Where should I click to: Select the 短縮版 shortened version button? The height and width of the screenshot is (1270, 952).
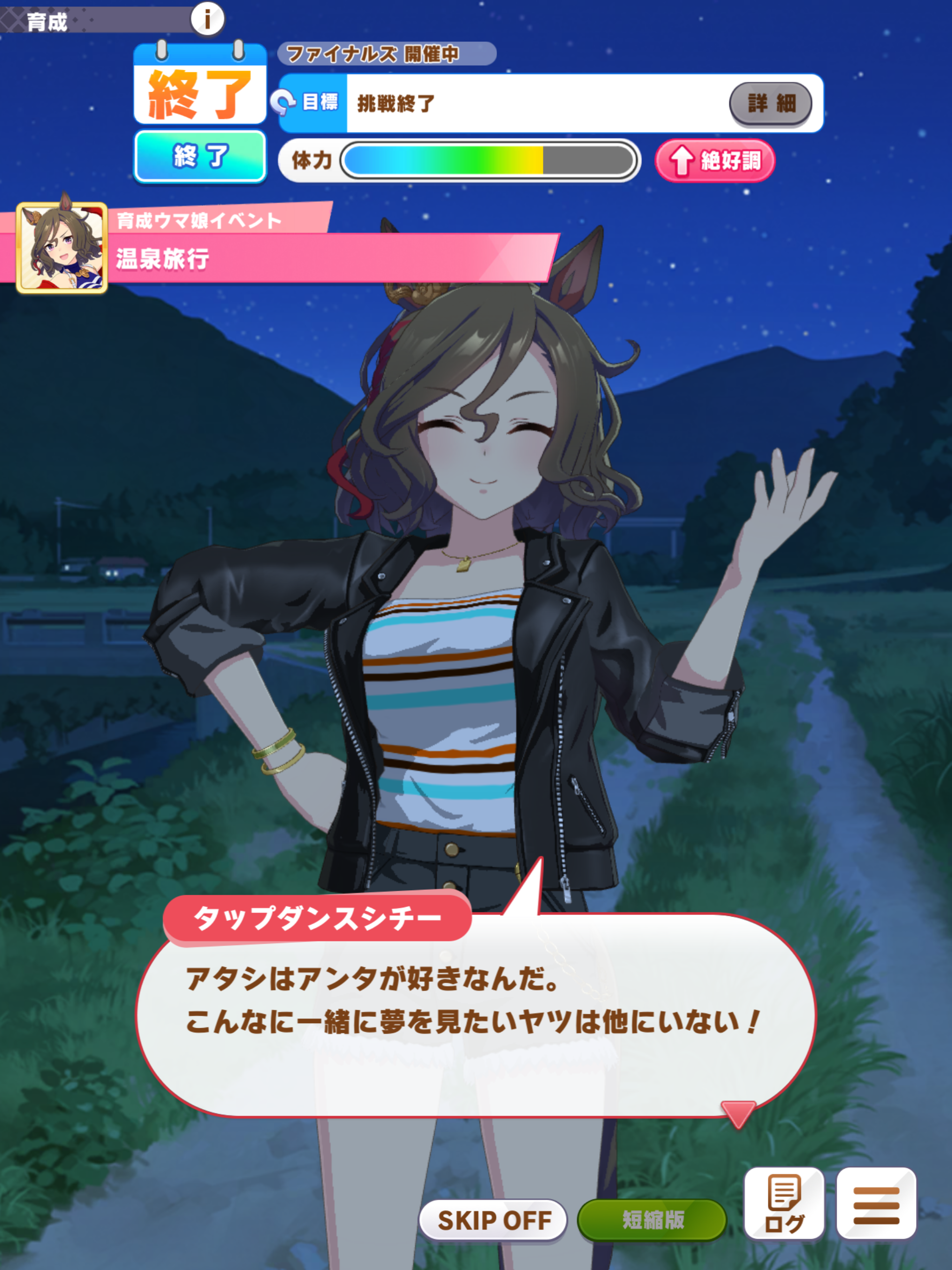click(x=652, y=1219)
